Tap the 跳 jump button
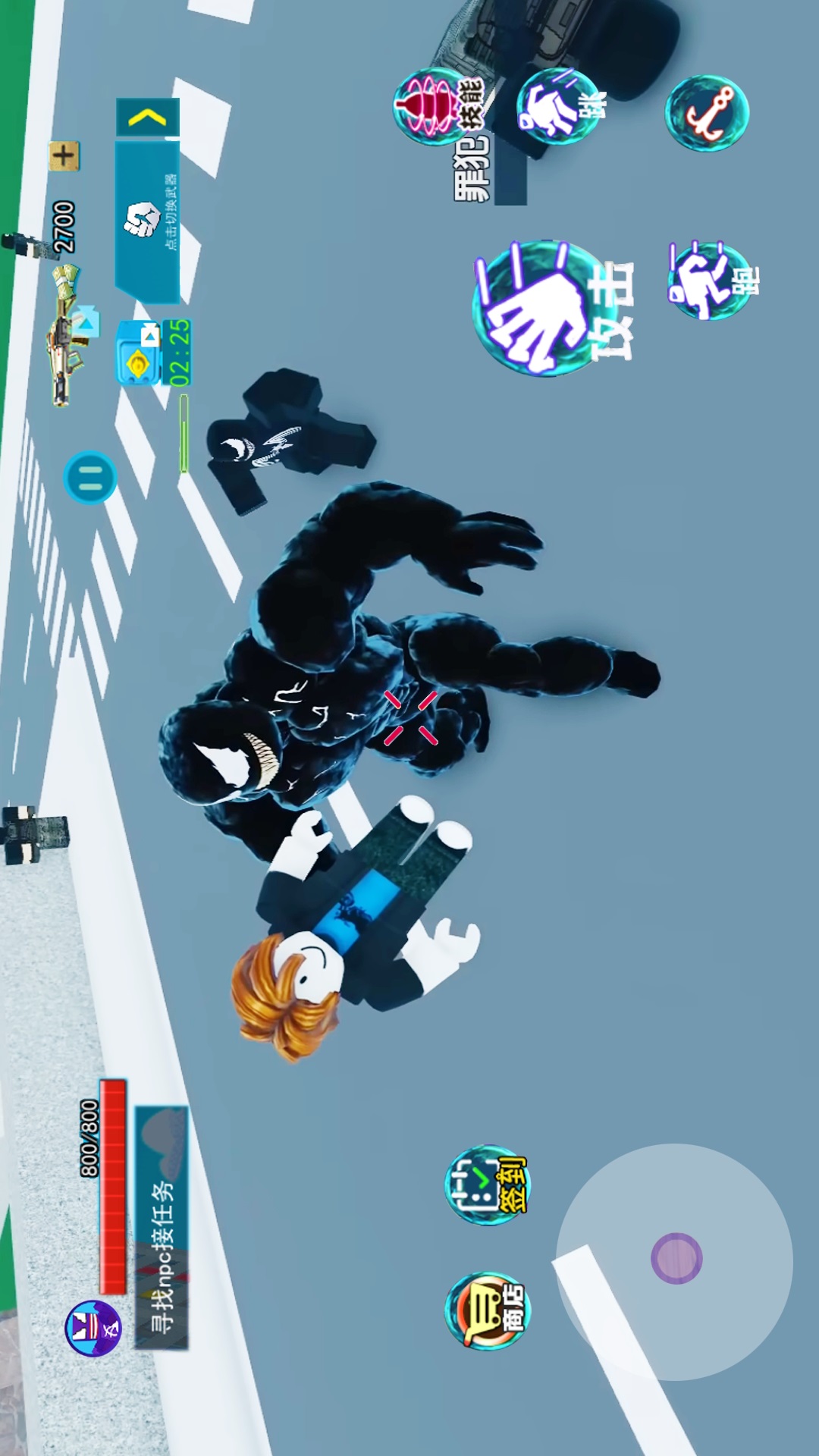This screenshot has width=819, height=1456. coord(557,106)
